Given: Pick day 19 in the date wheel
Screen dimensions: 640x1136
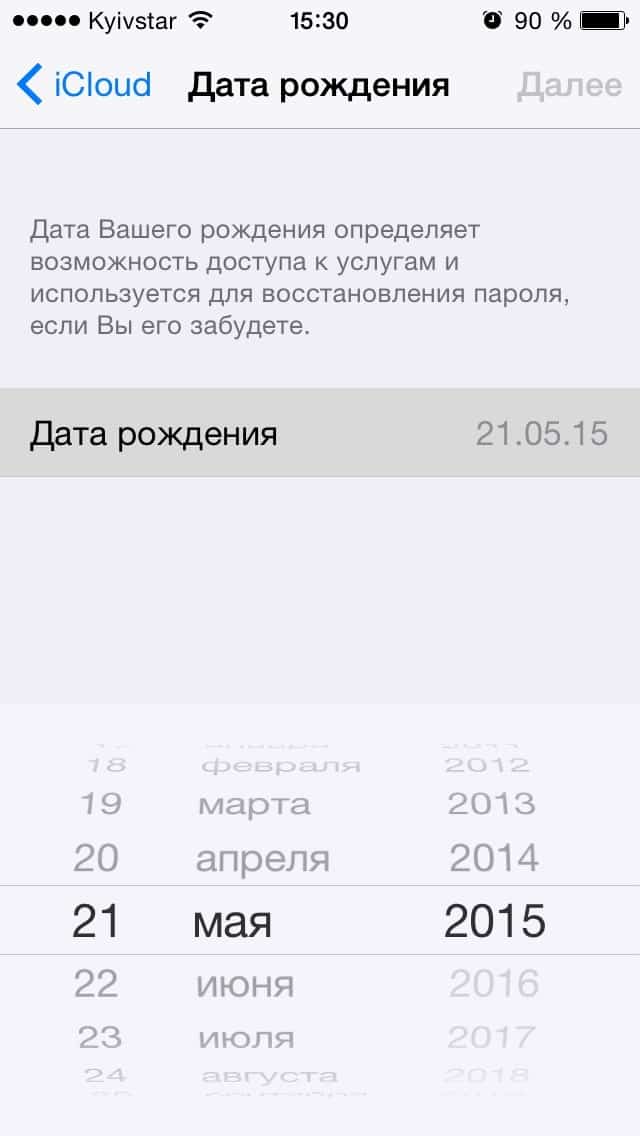Looking at the screenshot, I should point(100,803).
